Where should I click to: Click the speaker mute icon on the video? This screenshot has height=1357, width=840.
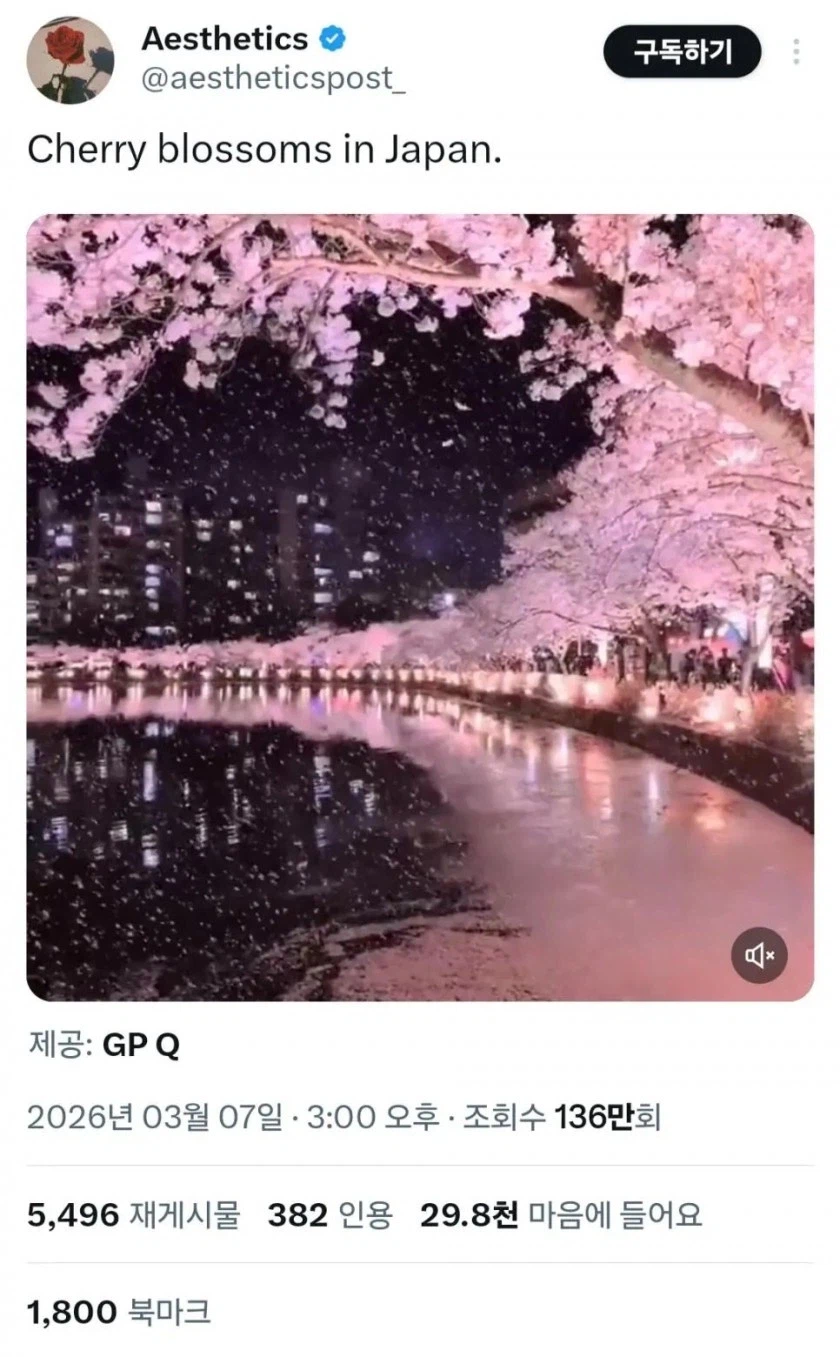pos(760,956)
